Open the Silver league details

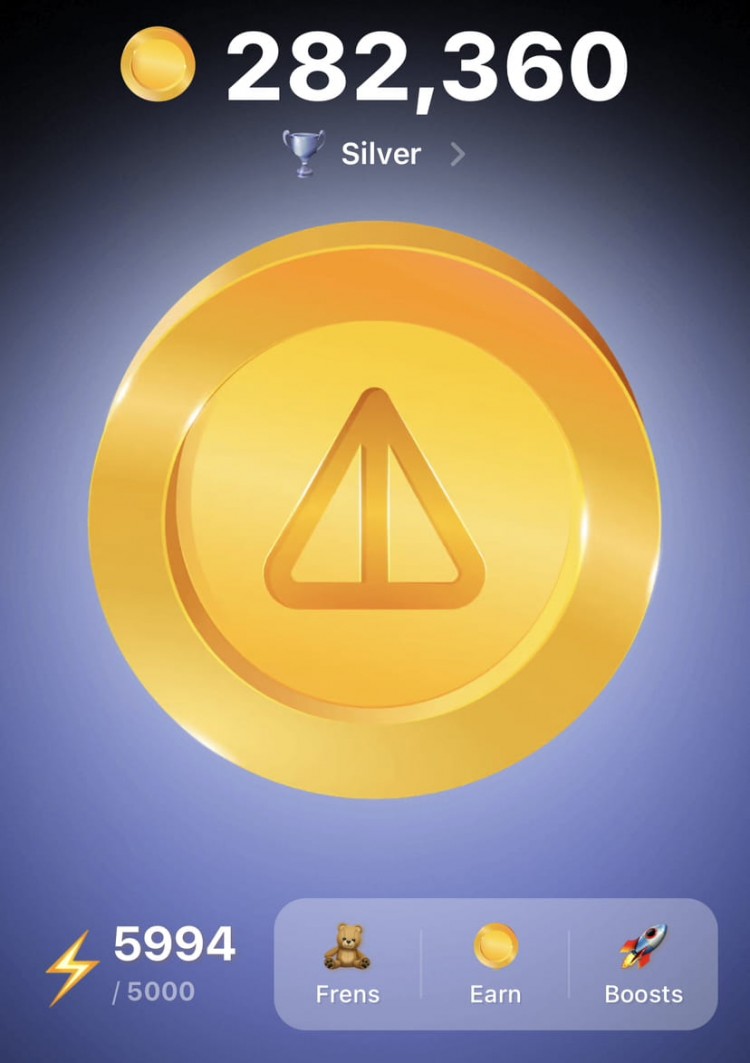pos(375,155)
